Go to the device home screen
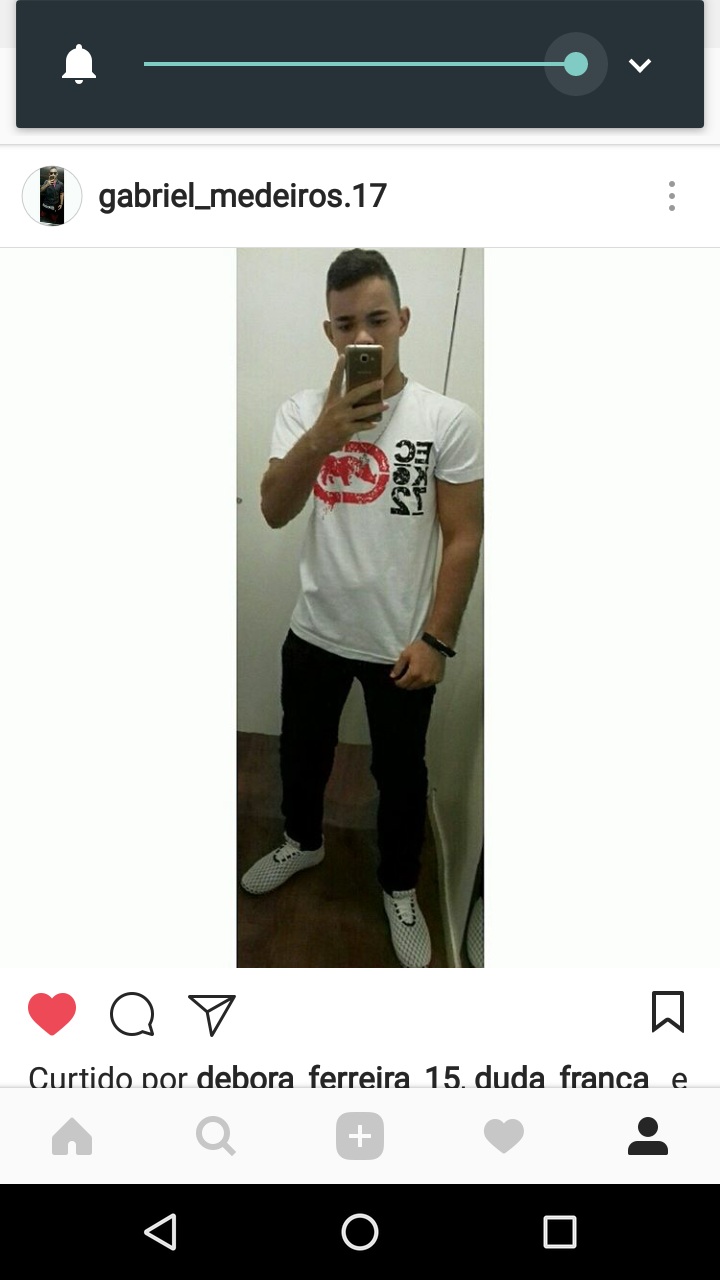The width and height of the screenshot is (720, 1280). click(360, 1232)
